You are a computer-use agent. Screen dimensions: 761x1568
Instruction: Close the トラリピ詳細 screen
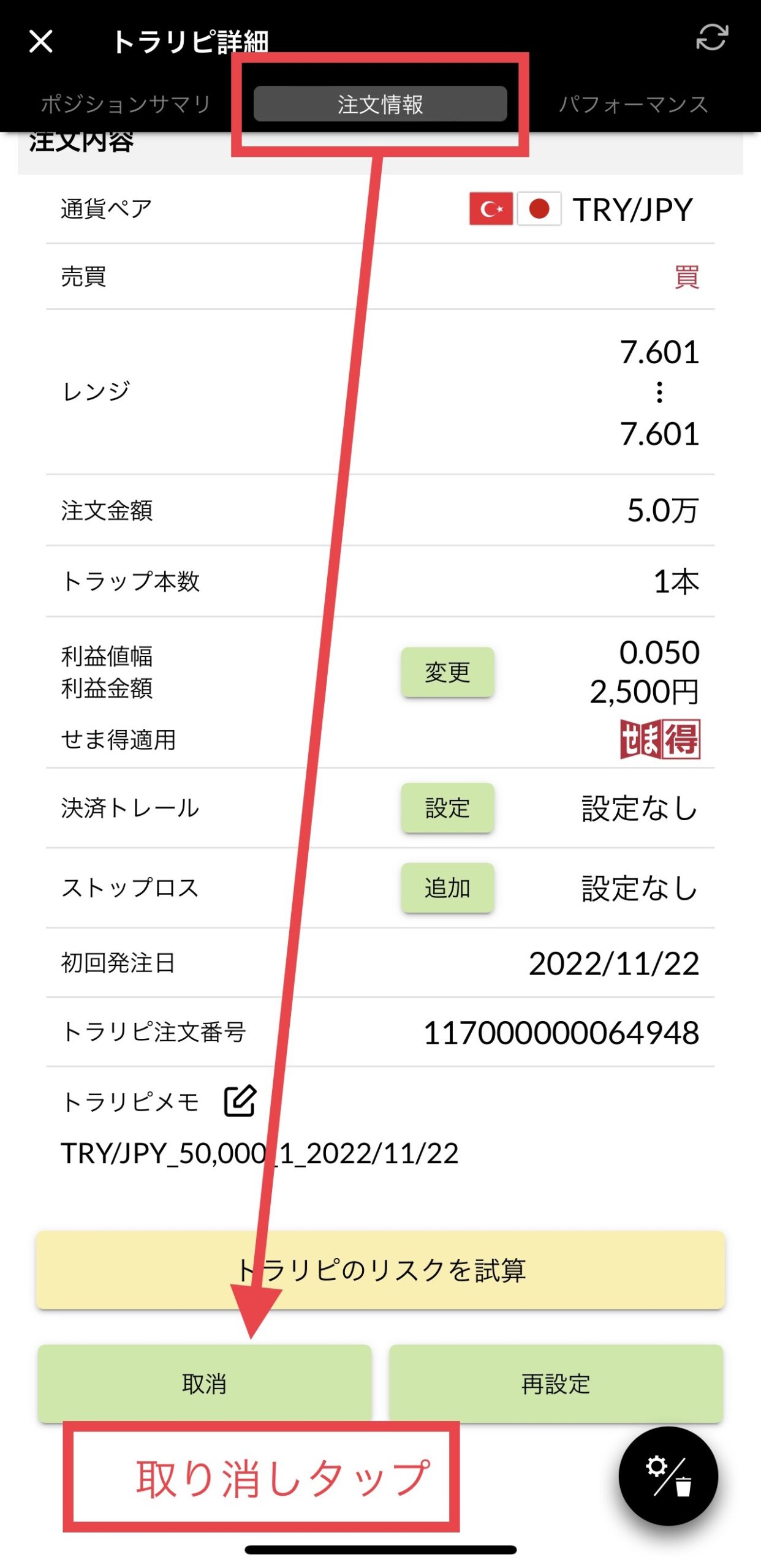[41, 42]
